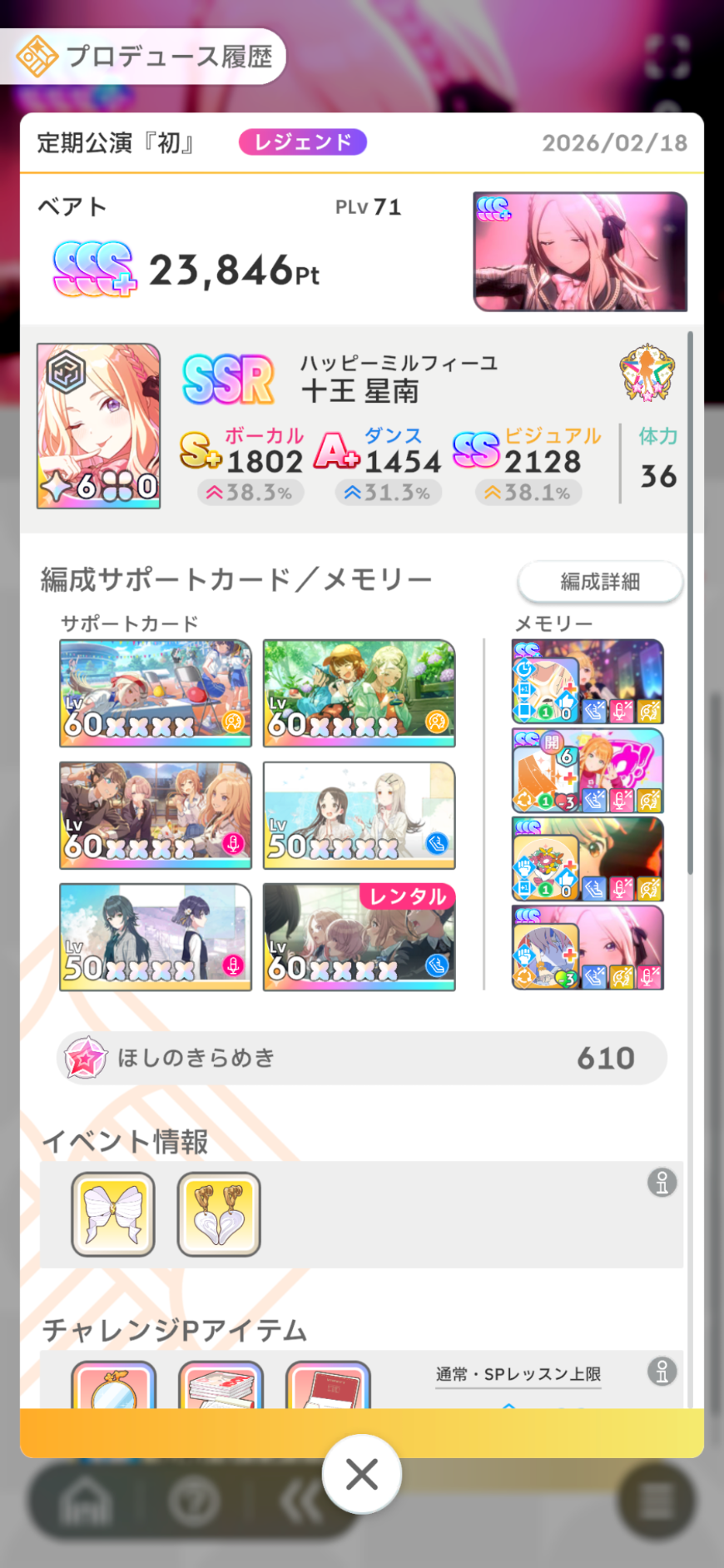The width and height of the screenshot is (724, 1568).
Task: Open the heart earrings event item
Action: point(219,1214)
